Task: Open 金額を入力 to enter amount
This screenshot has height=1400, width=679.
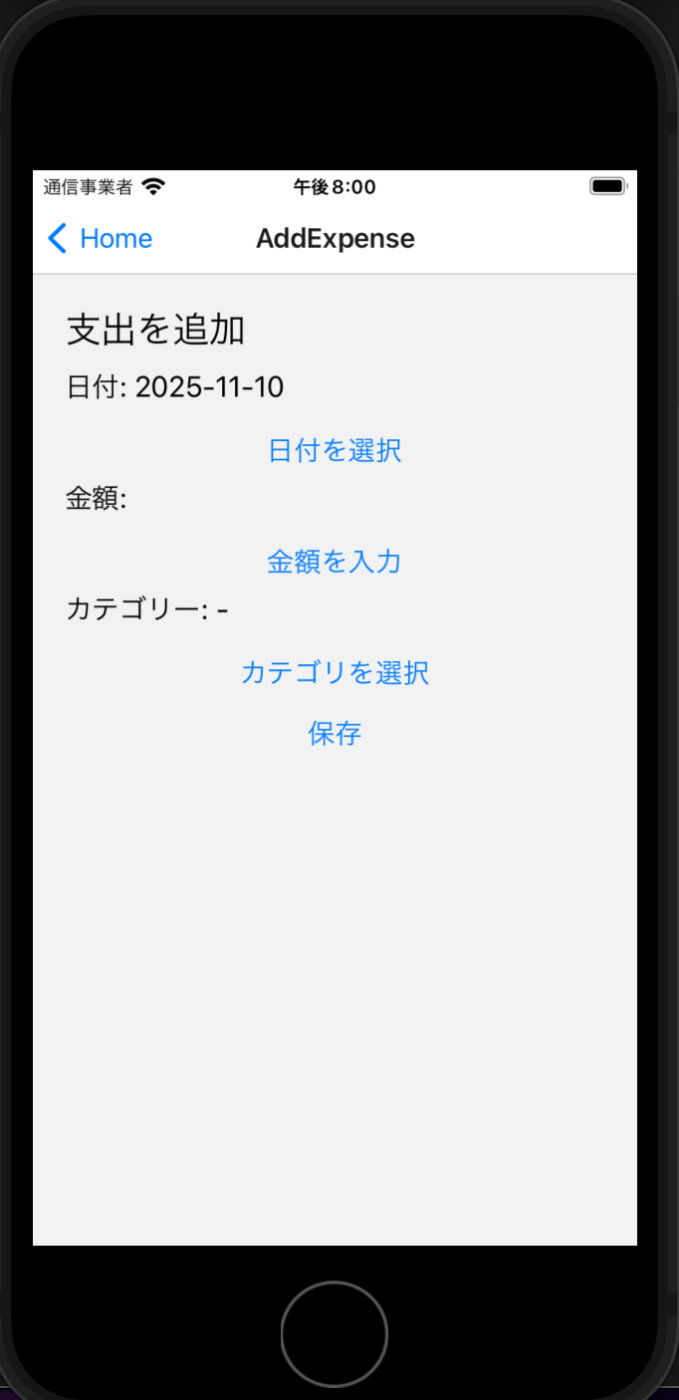Action: [335, 562]
